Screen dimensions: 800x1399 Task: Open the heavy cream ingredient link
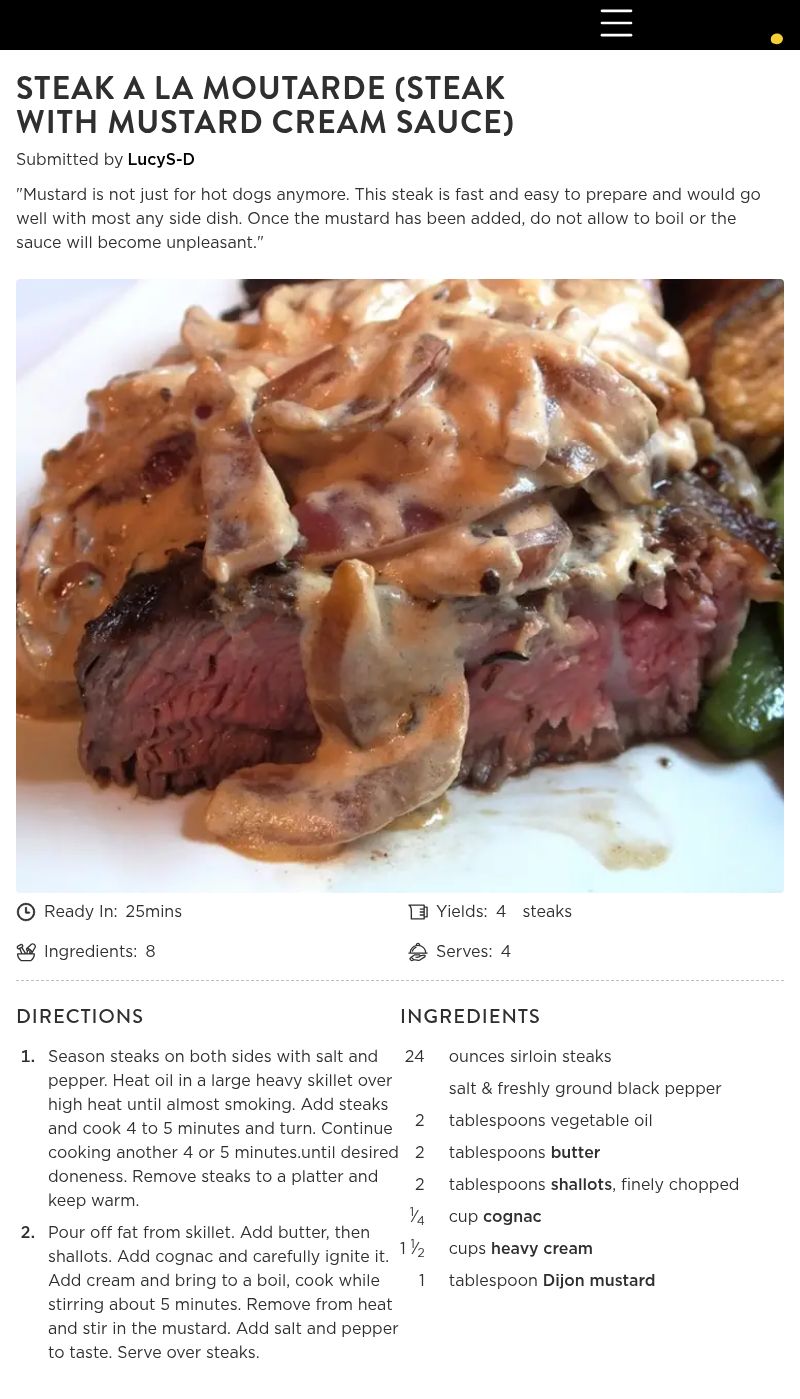[542, 1249]
